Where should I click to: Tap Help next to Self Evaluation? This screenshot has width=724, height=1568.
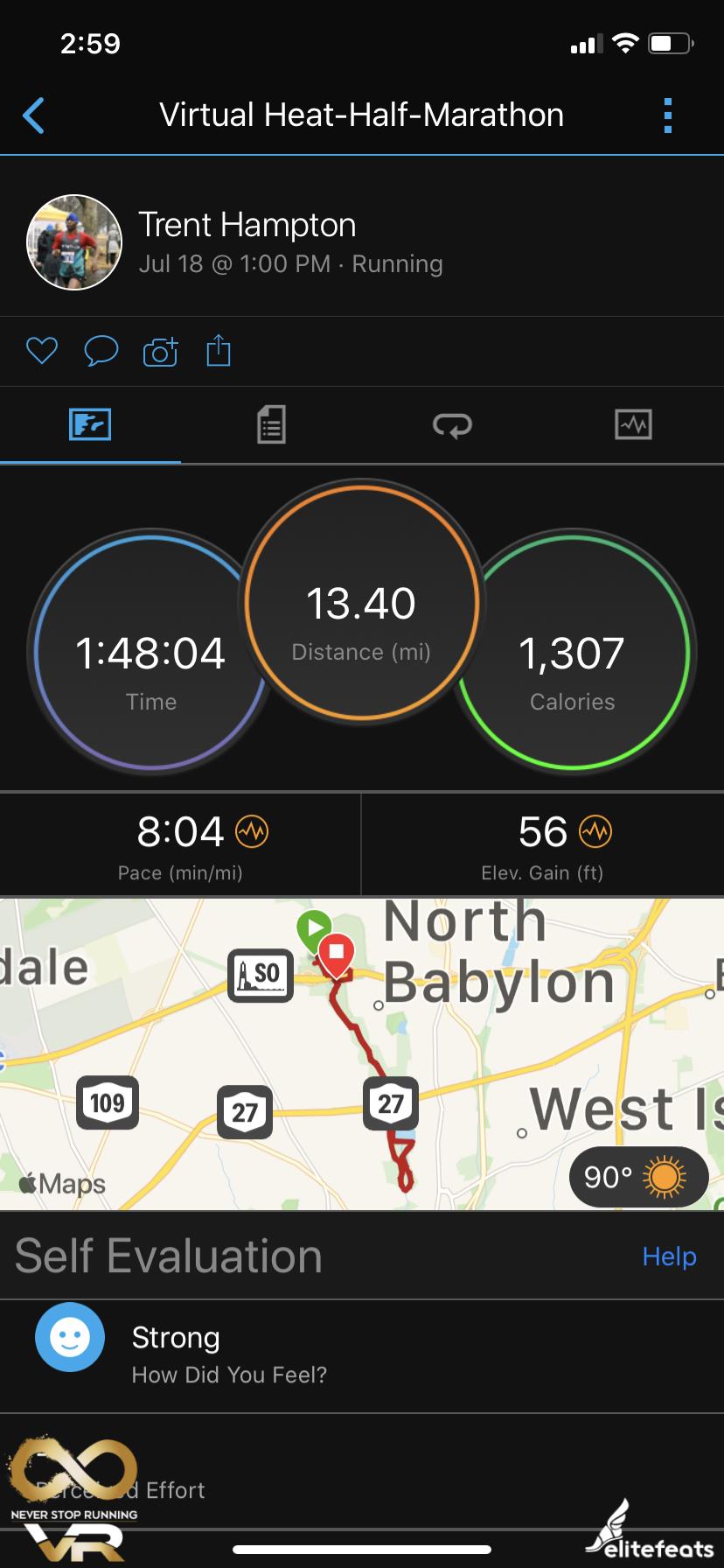coord(669,1256)
